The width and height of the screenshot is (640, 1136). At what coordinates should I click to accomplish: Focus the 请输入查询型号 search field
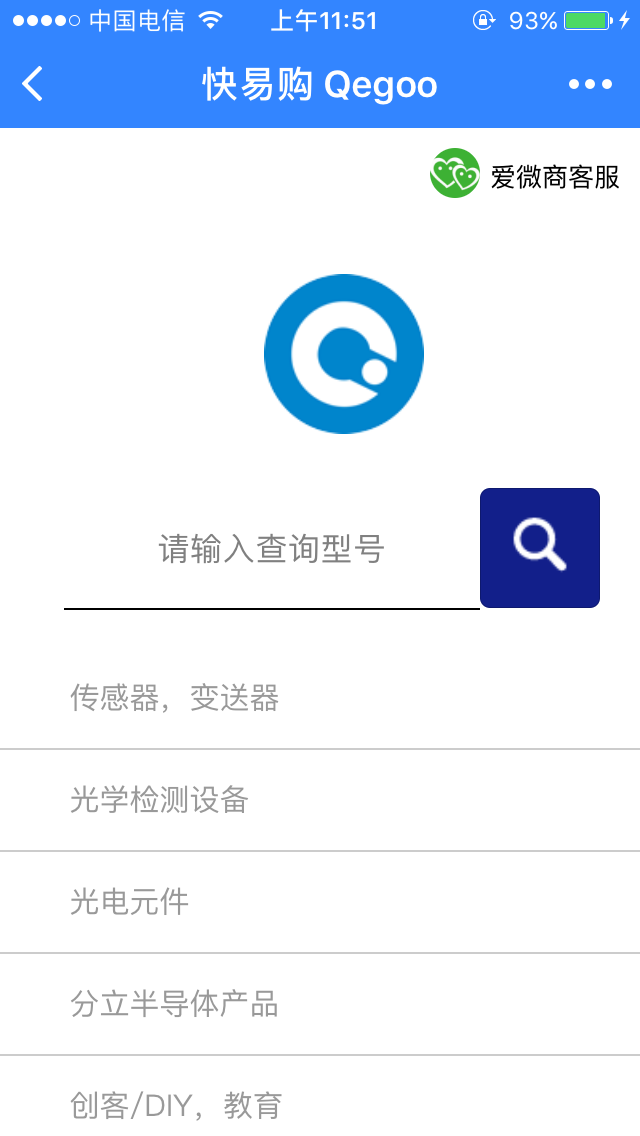pyautogui.click(x=271, y=549)
